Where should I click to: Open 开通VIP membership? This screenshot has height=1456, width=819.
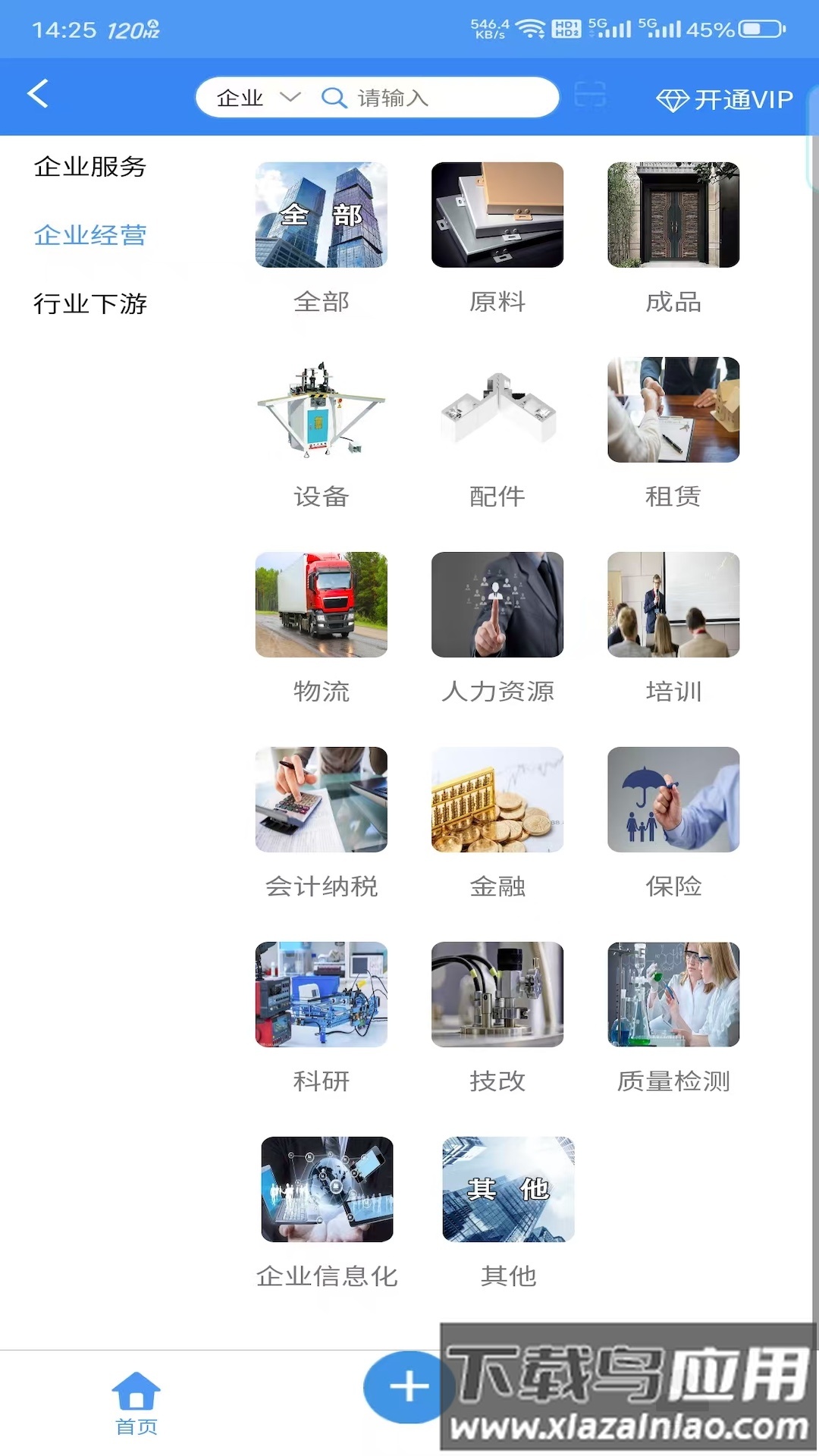click(x=724, y=99)
